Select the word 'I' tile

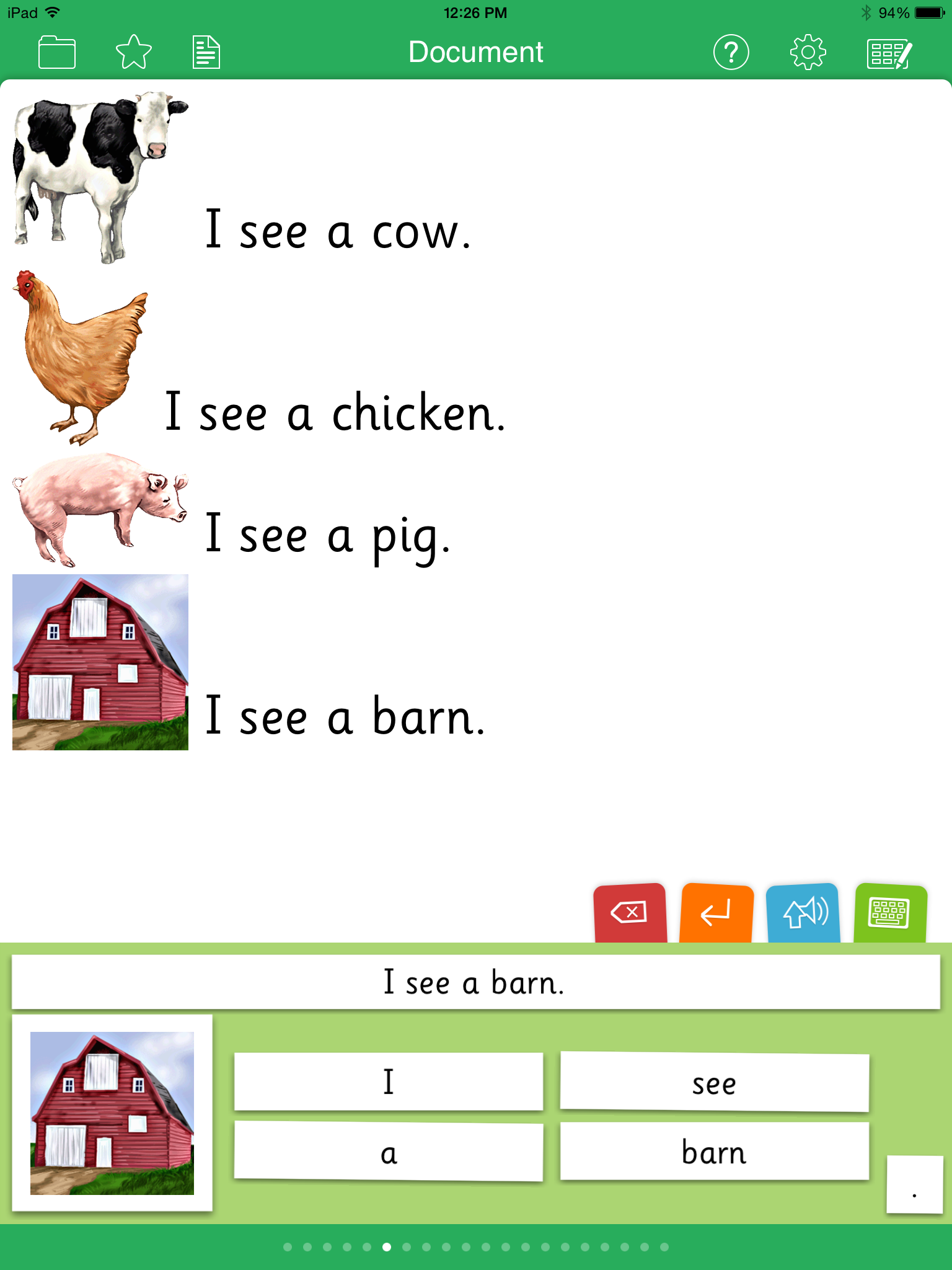389,1081
